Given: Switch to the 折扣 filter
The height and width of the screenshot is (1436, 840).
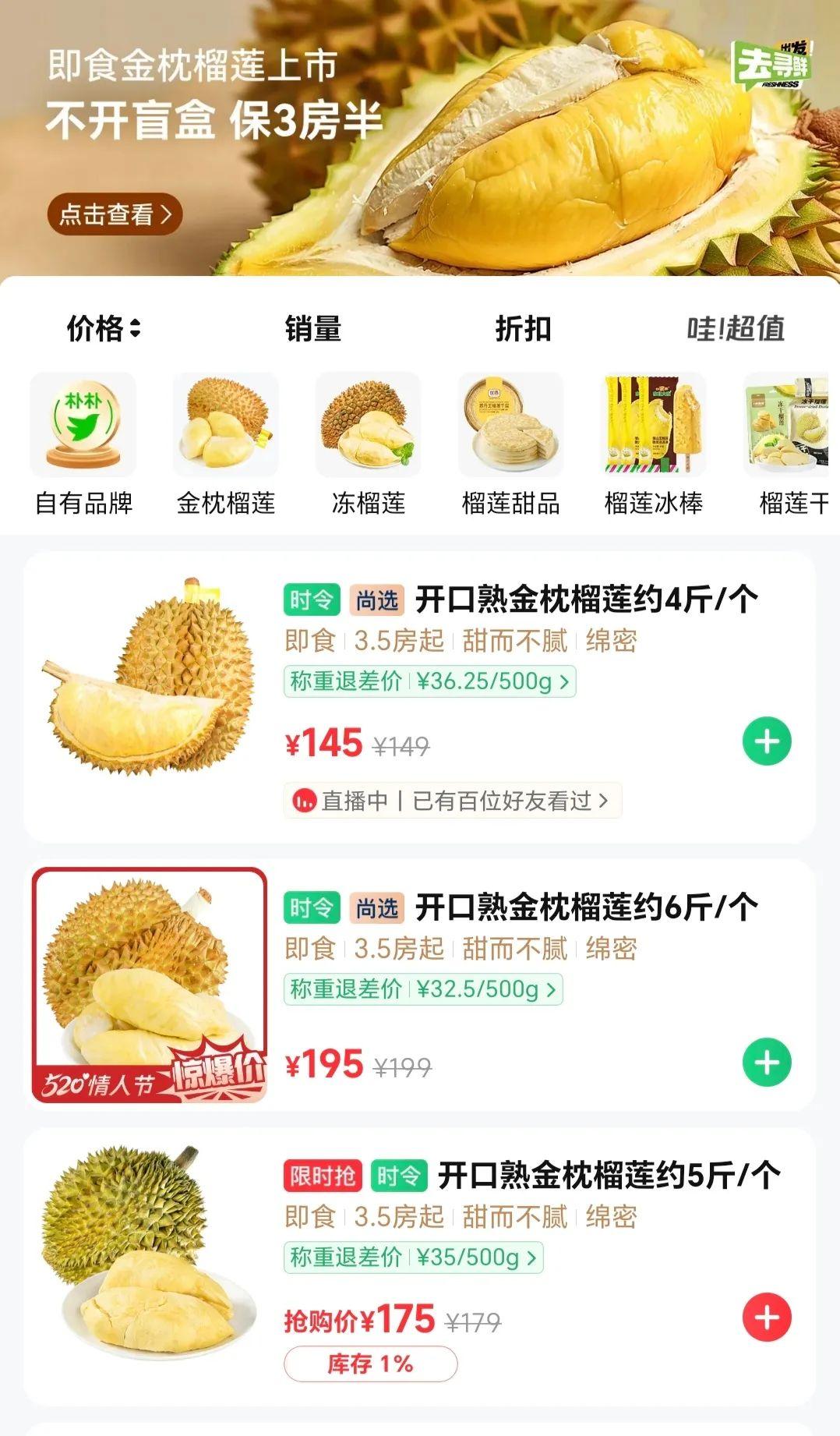Looking at the screenshot, I should (523, 328).
